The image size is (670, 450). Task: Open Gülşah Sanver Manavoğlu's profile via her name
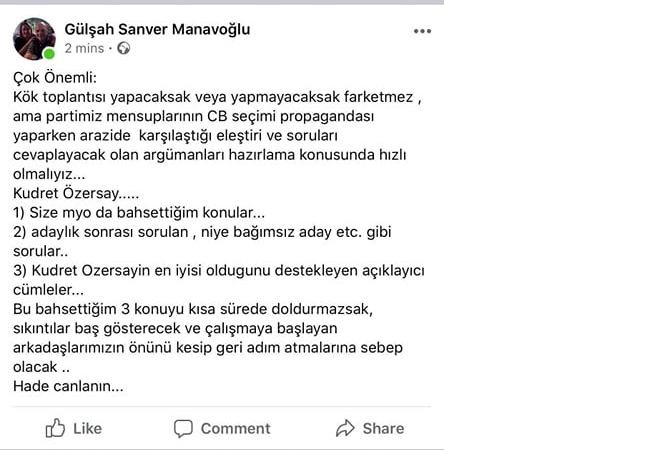[157, 29]
